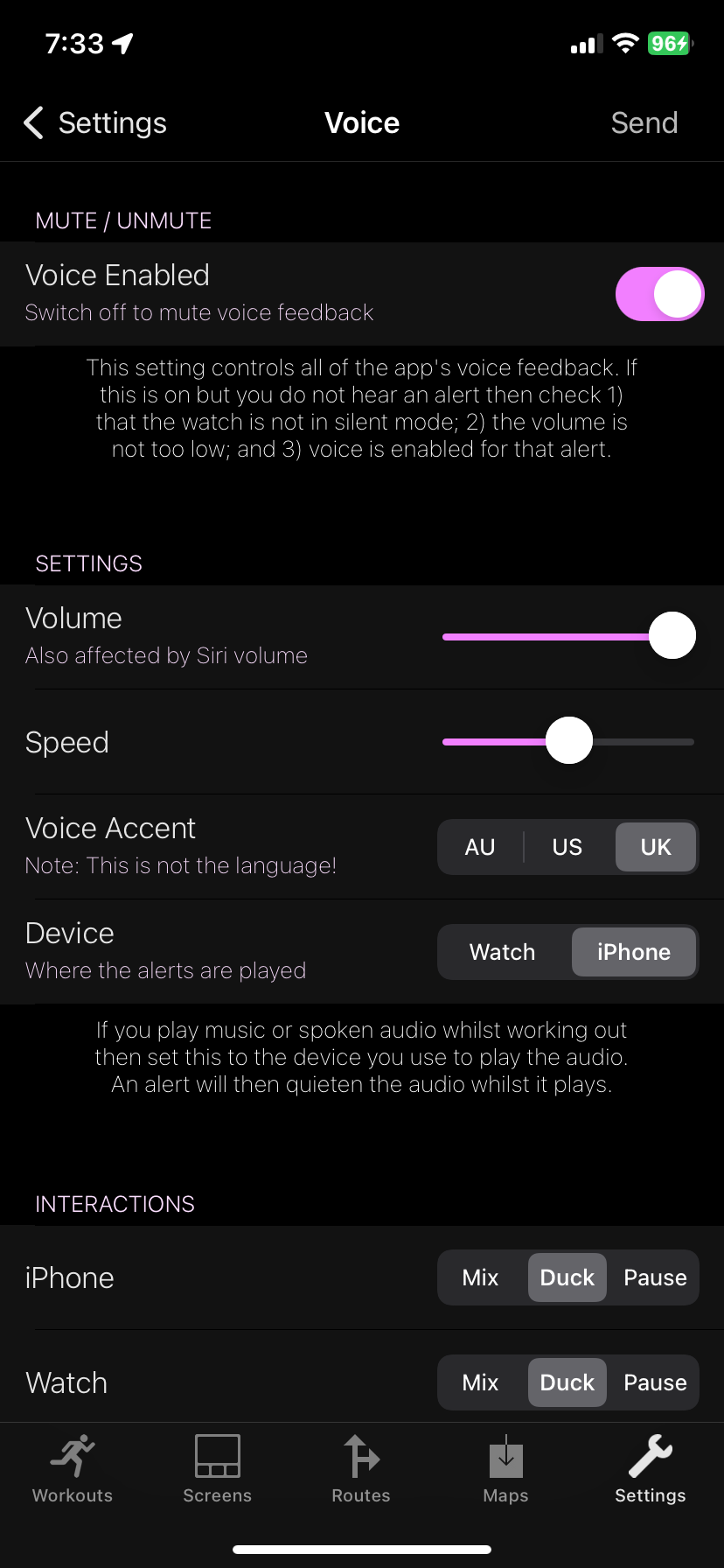
Task: Tap the Speed slider
Action: (569, 741)
